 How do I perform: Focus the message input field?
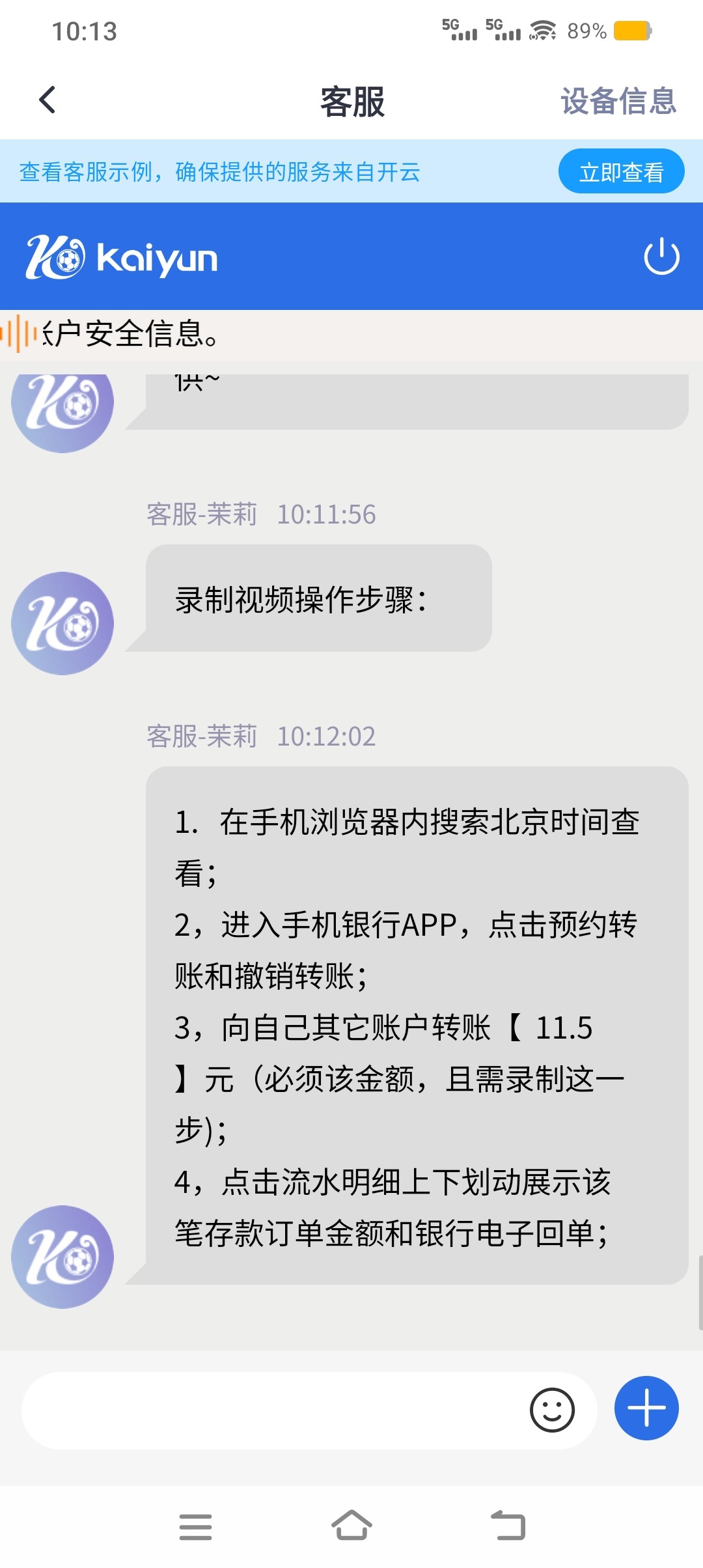point(273,1410)
